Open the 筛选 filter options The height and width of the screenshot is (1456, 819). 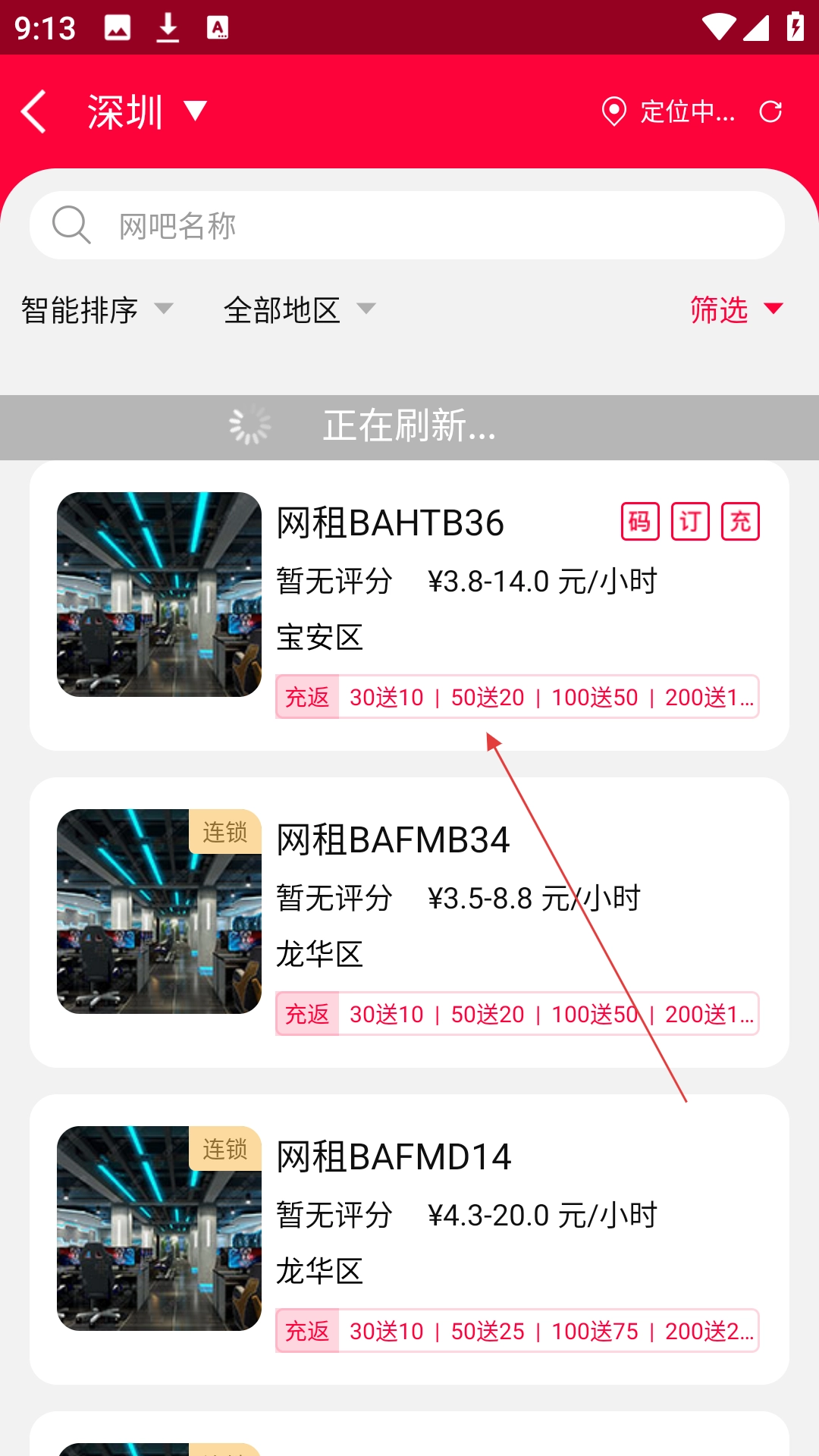click(x=736, y=309)
